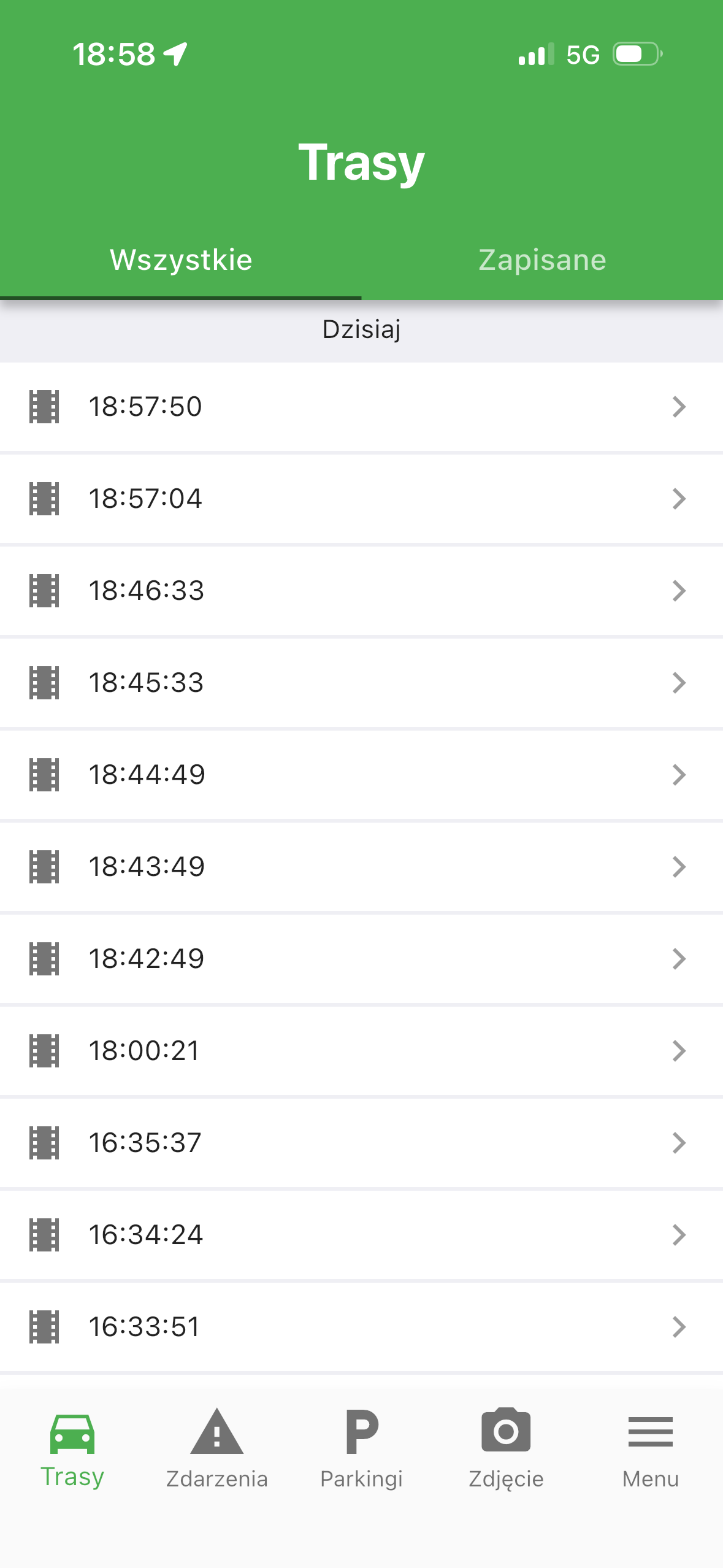Select the 18:00:21 route entry
Image resolution: width=723 pixels, height=1568 pixels.
coord(361,1051)
